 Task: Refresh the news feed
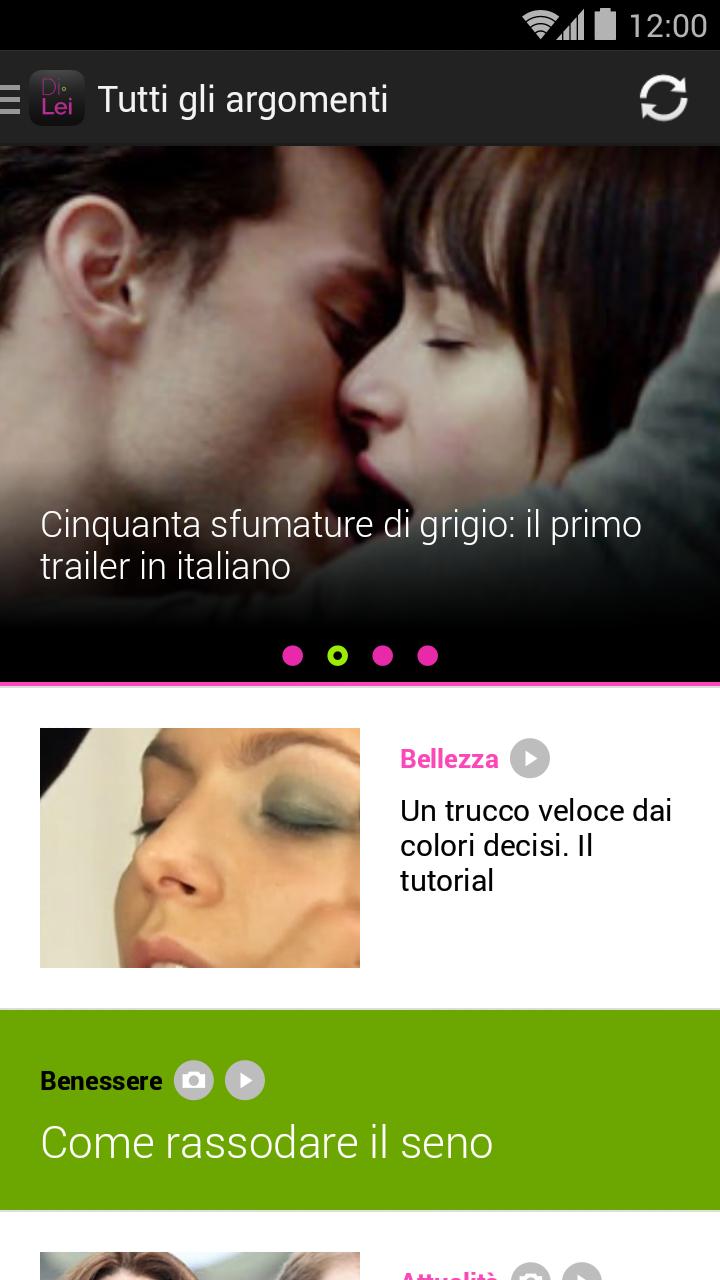663,98
